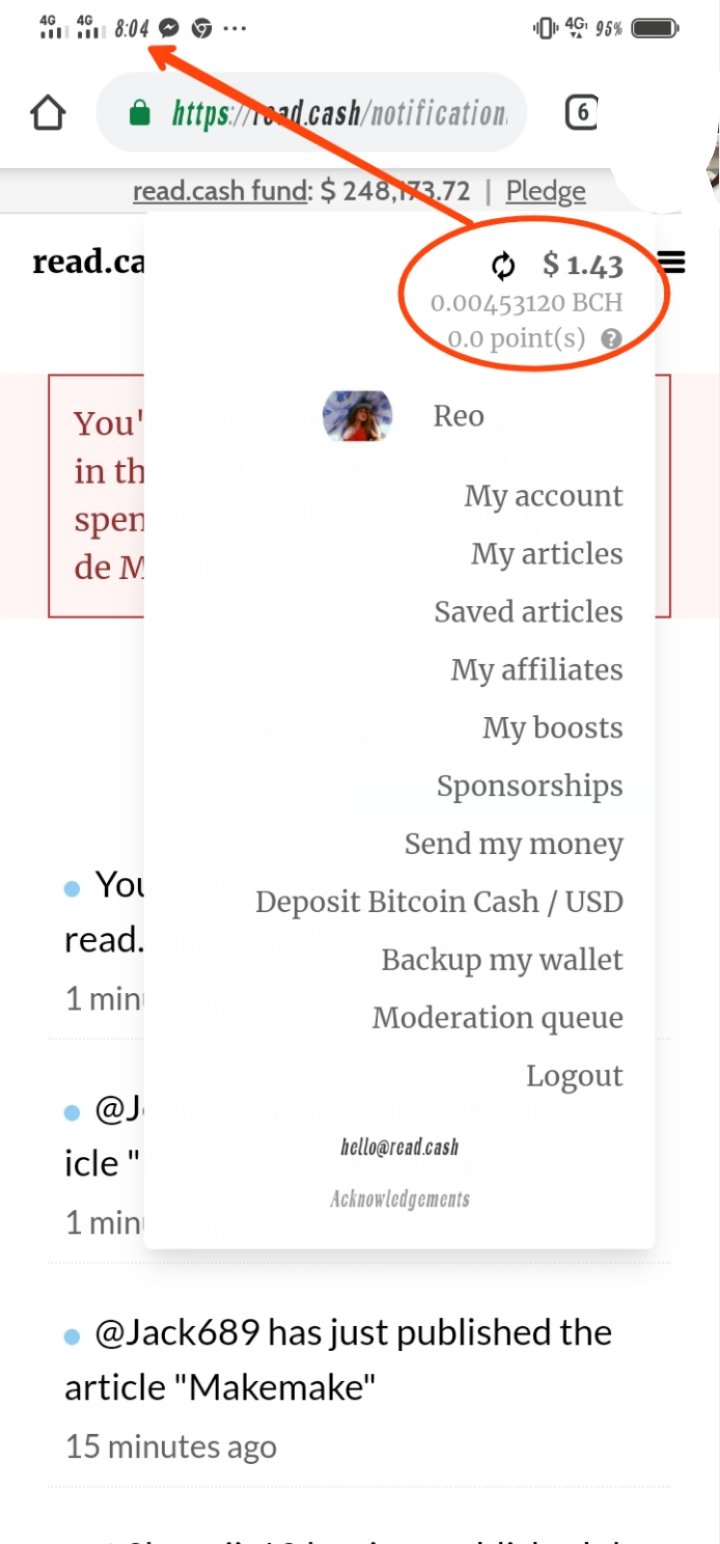Image resolution: width=720 pixels, height=1544 pixels.
Task: Log out of the account
Action: [575, 1076]
